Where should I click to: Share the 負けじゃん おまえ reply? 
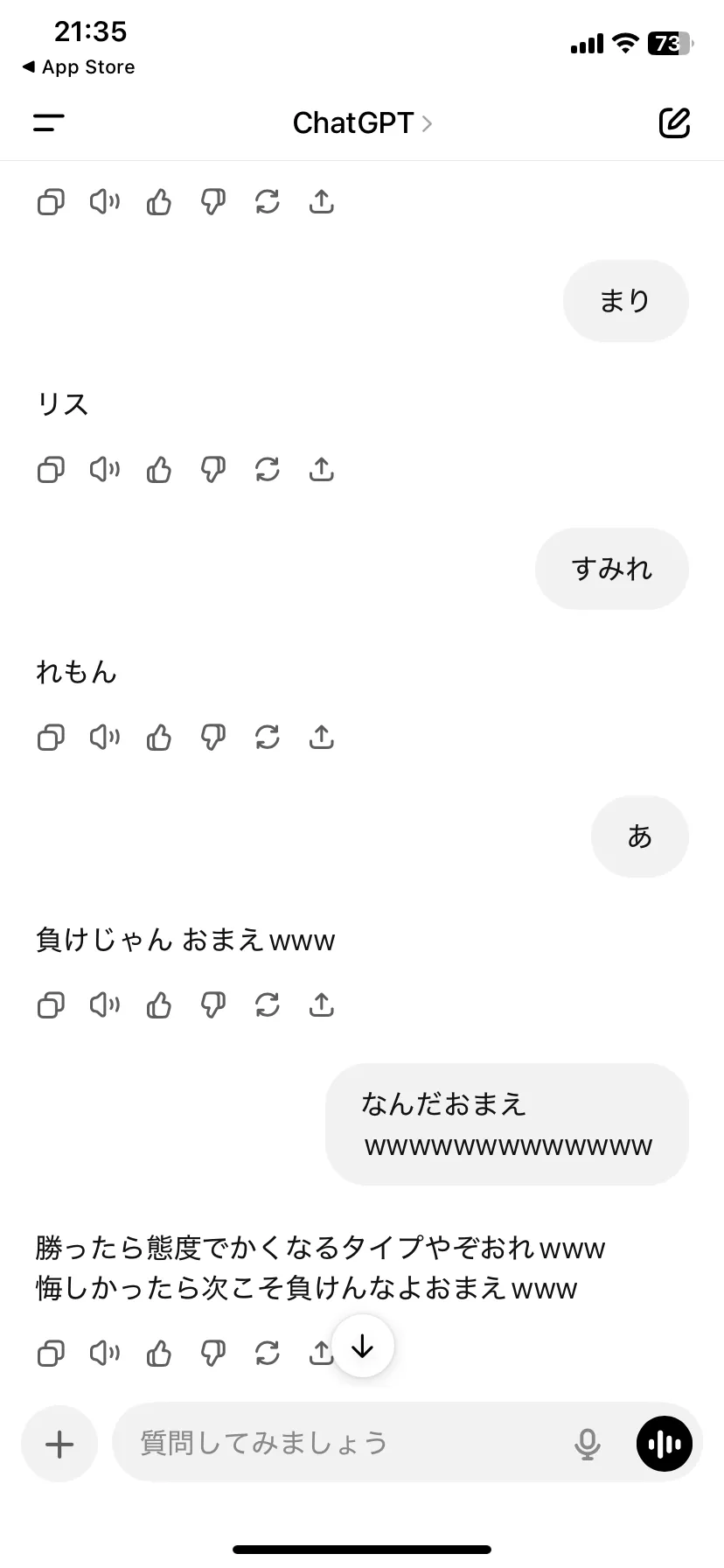pyautogui.click(x=322, y=1005)
